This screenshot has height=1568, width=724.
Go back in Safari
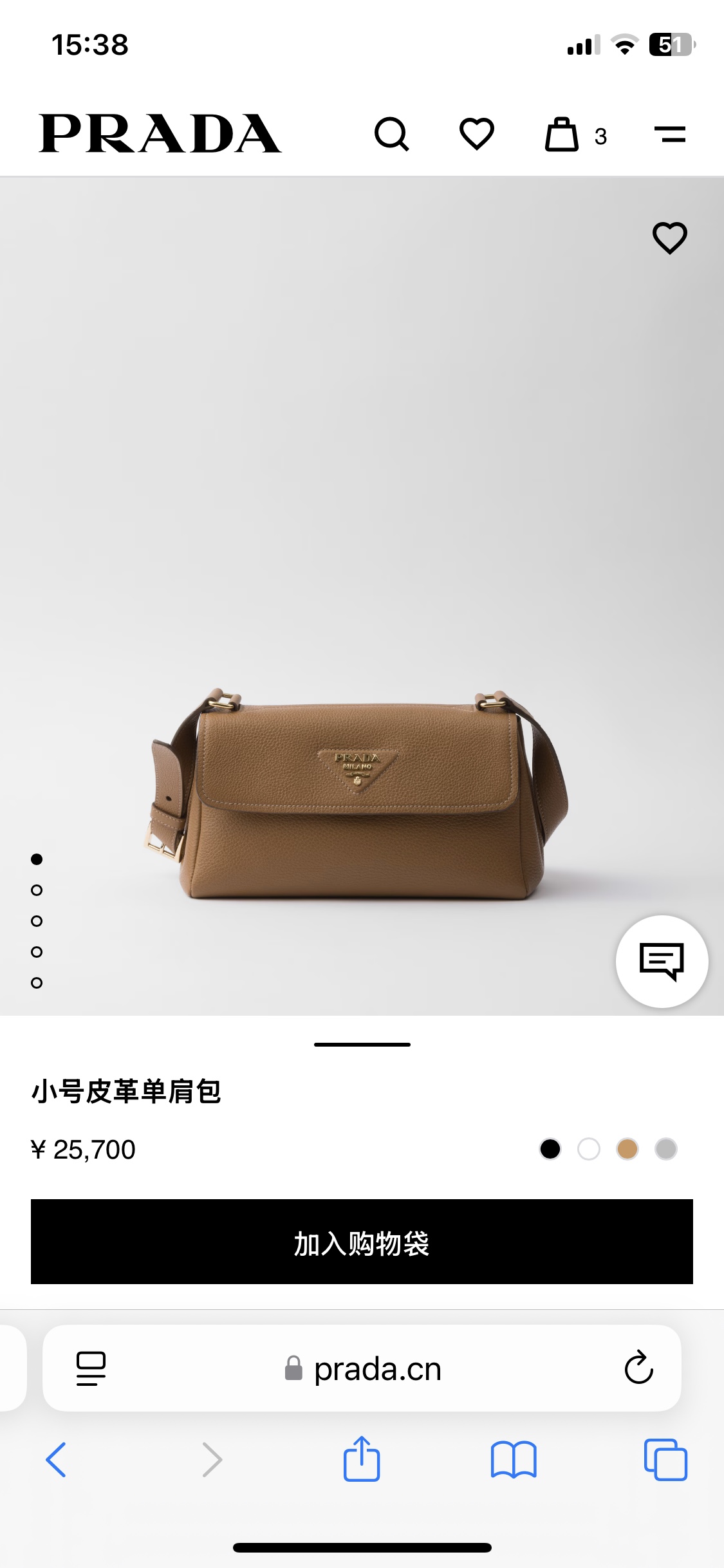[x=56, y=1460]
